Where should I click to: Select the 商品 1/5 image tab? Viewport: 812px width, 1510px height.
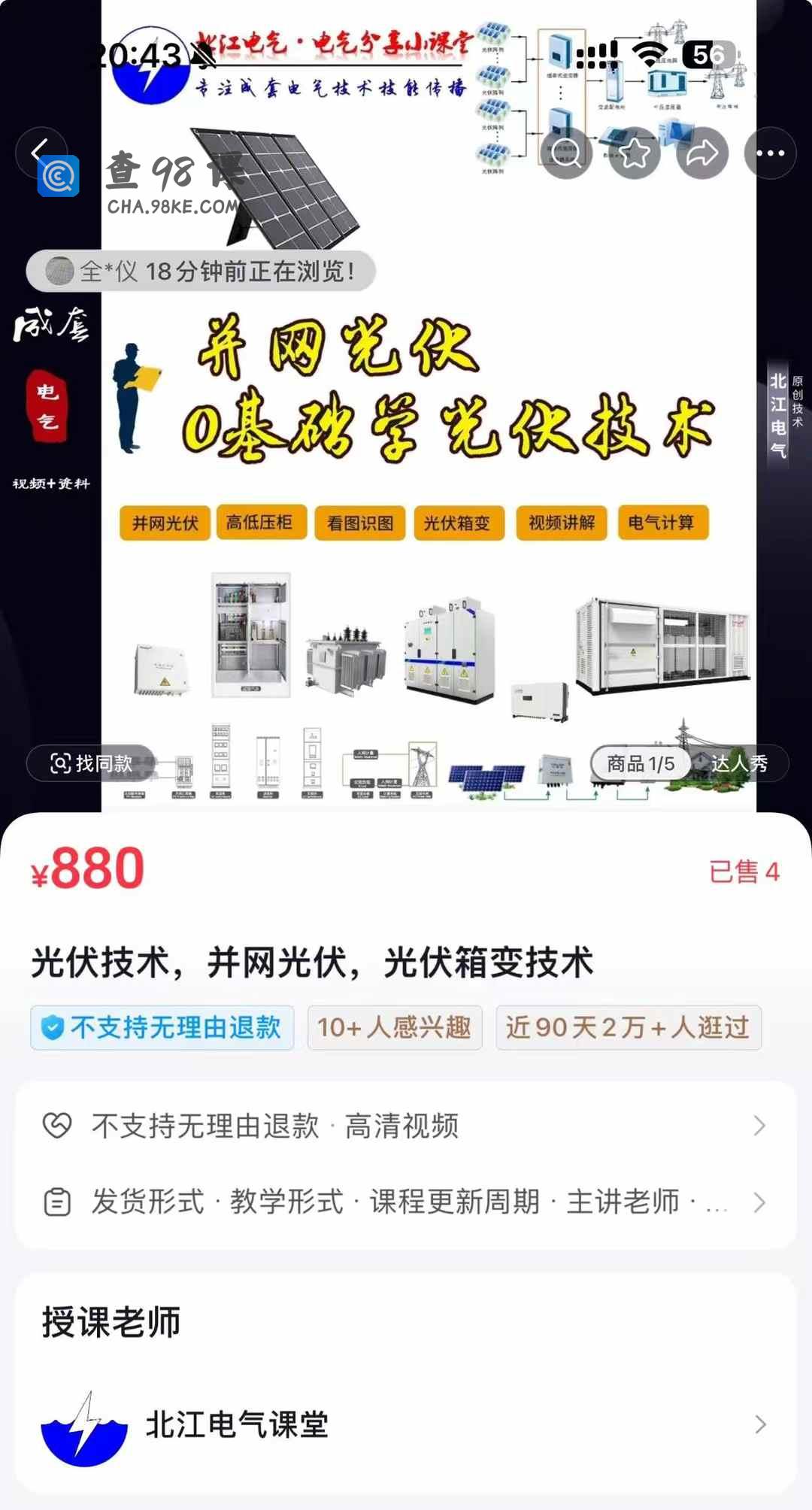tap(640, 764)
